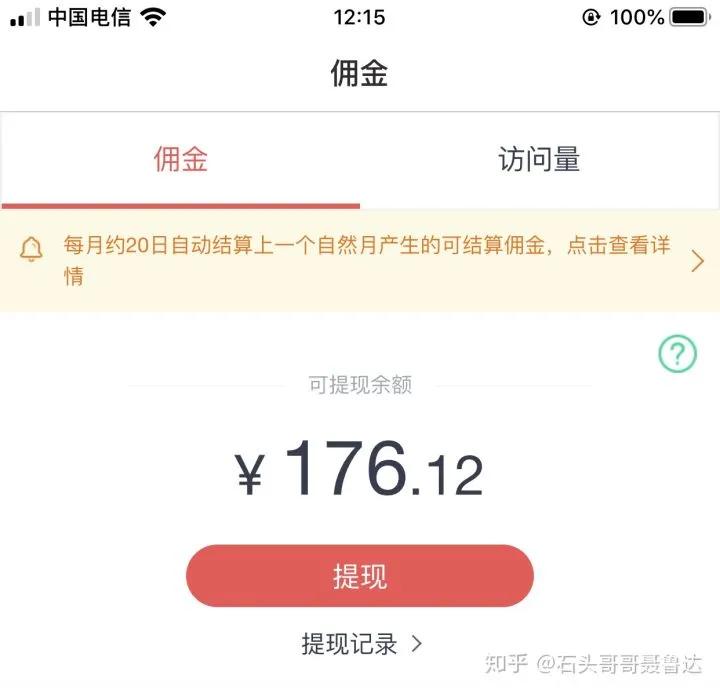Tap the red 提现 button
Viewport: 720px width, 693px height.
tap(360, 576)
